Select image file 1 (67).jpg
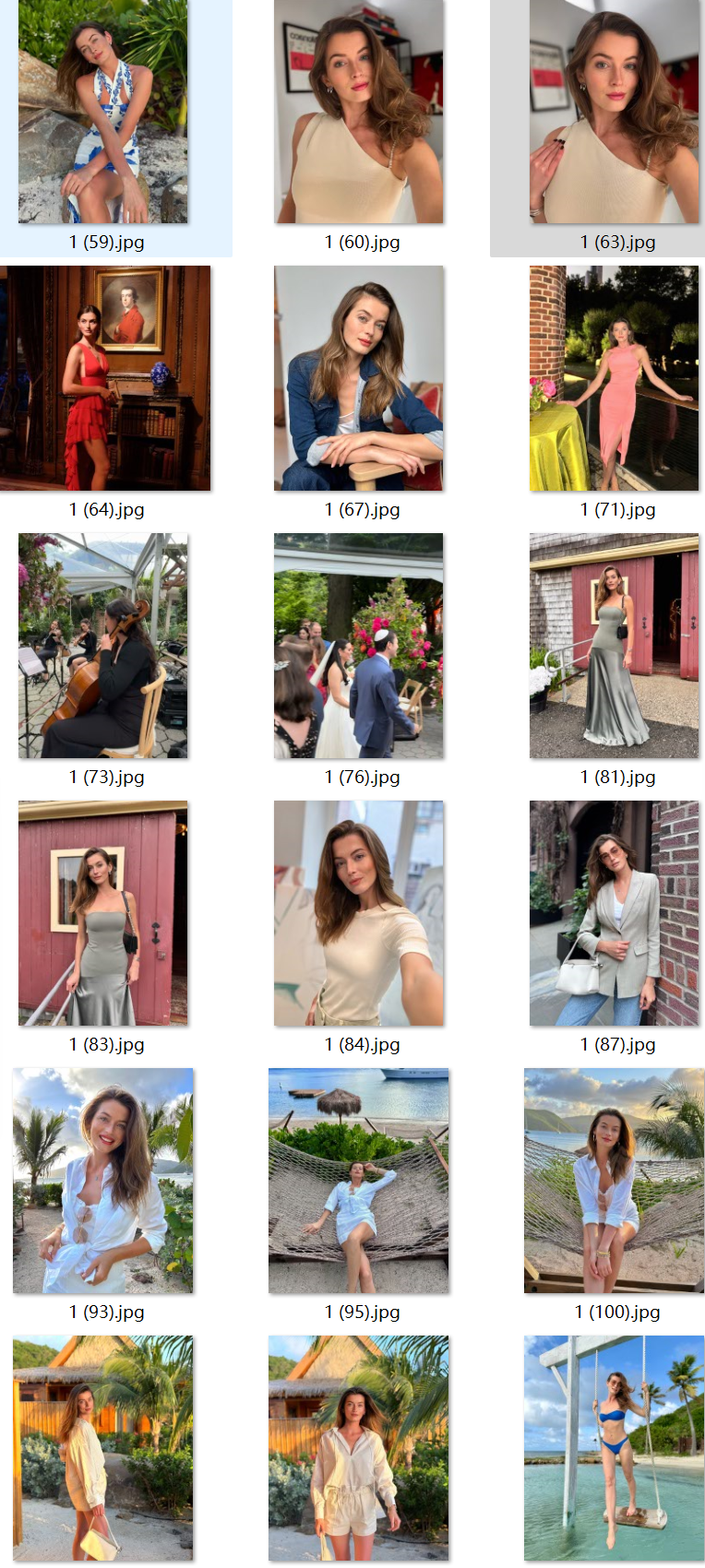The image size is (705, 1568). [x=359, y=378]
